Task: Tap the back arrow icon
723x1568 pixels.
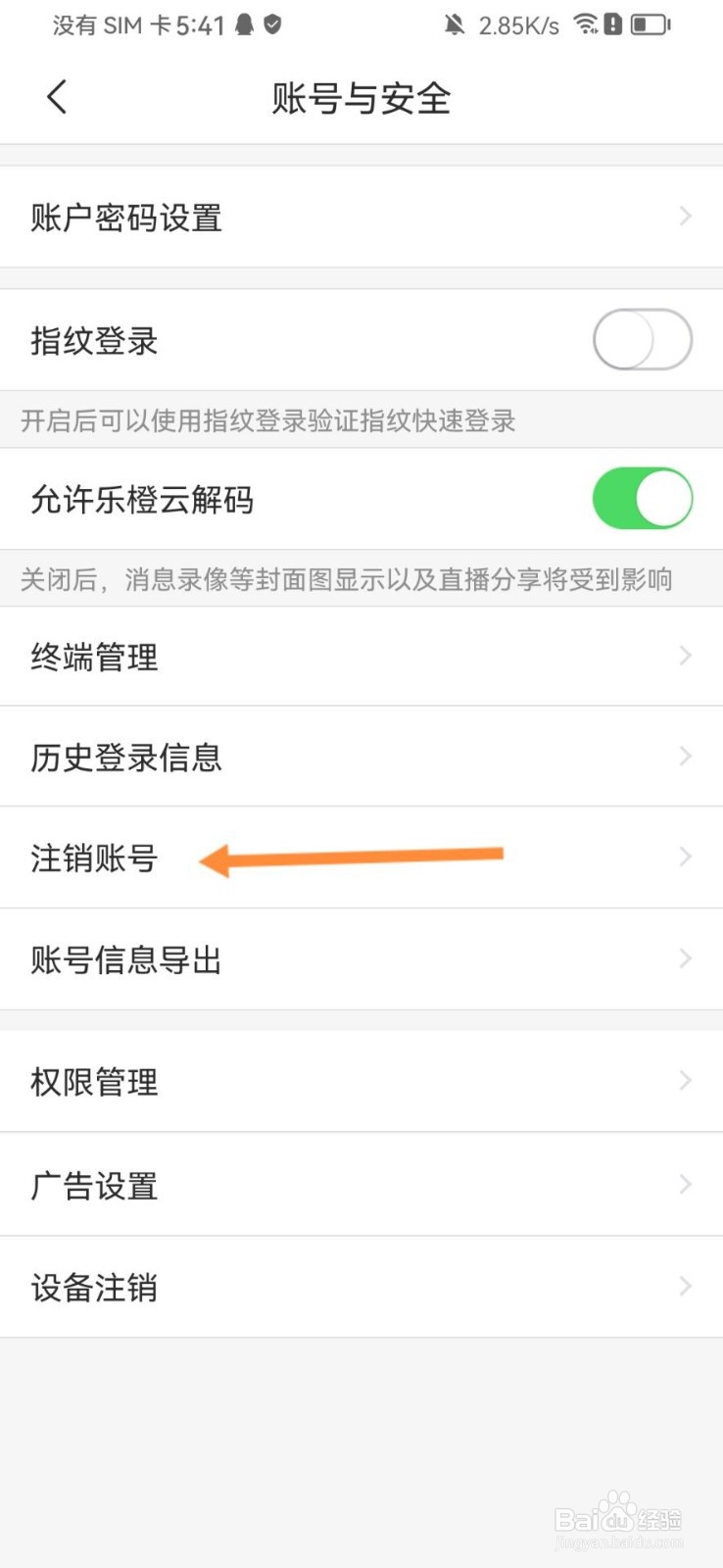Action: [x=56, y=97]
